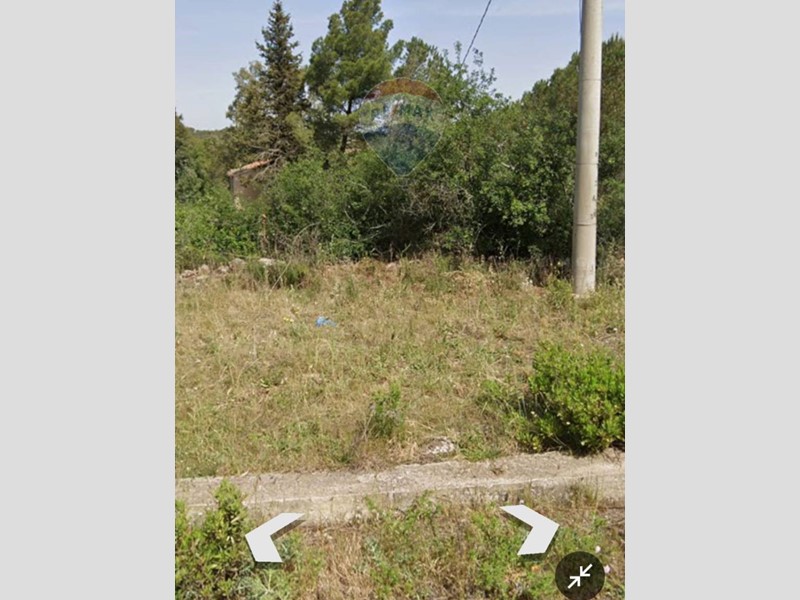Exit the fullscreen street view
The width and height of the screenshot is (800, 600).
[x=580, y=575]
